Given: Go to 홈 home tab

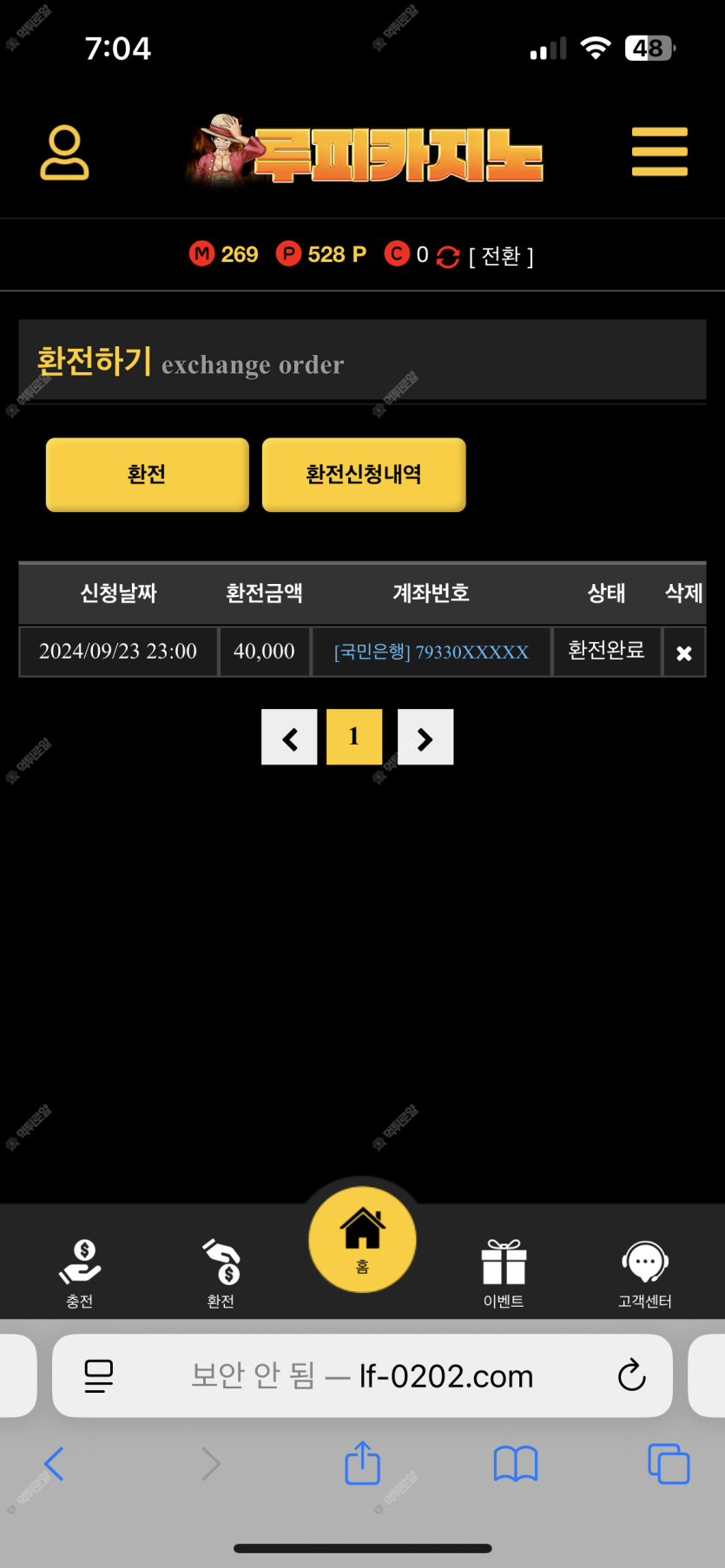Looking at the screenshot, I should coord(362,1239).
